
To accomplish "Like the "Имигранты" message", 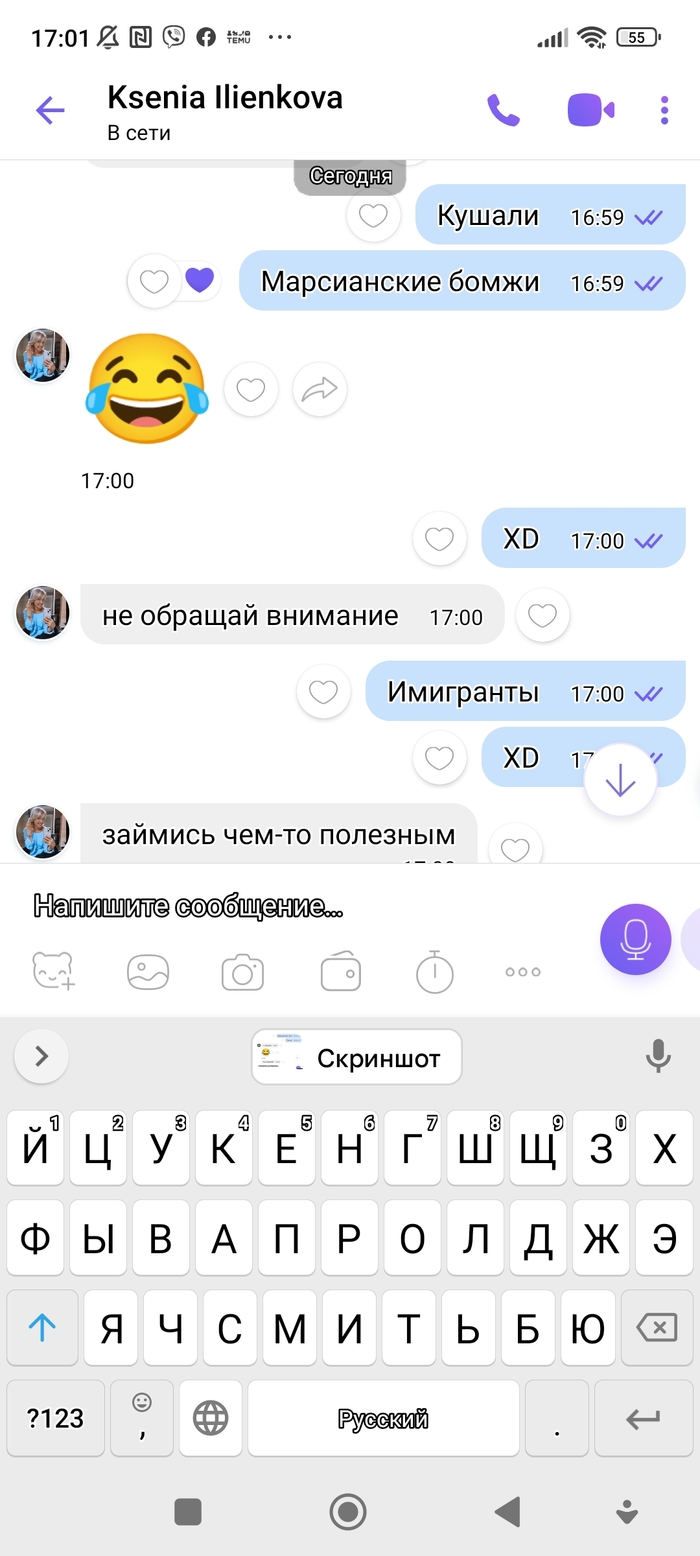I will [x=323, y=692].
